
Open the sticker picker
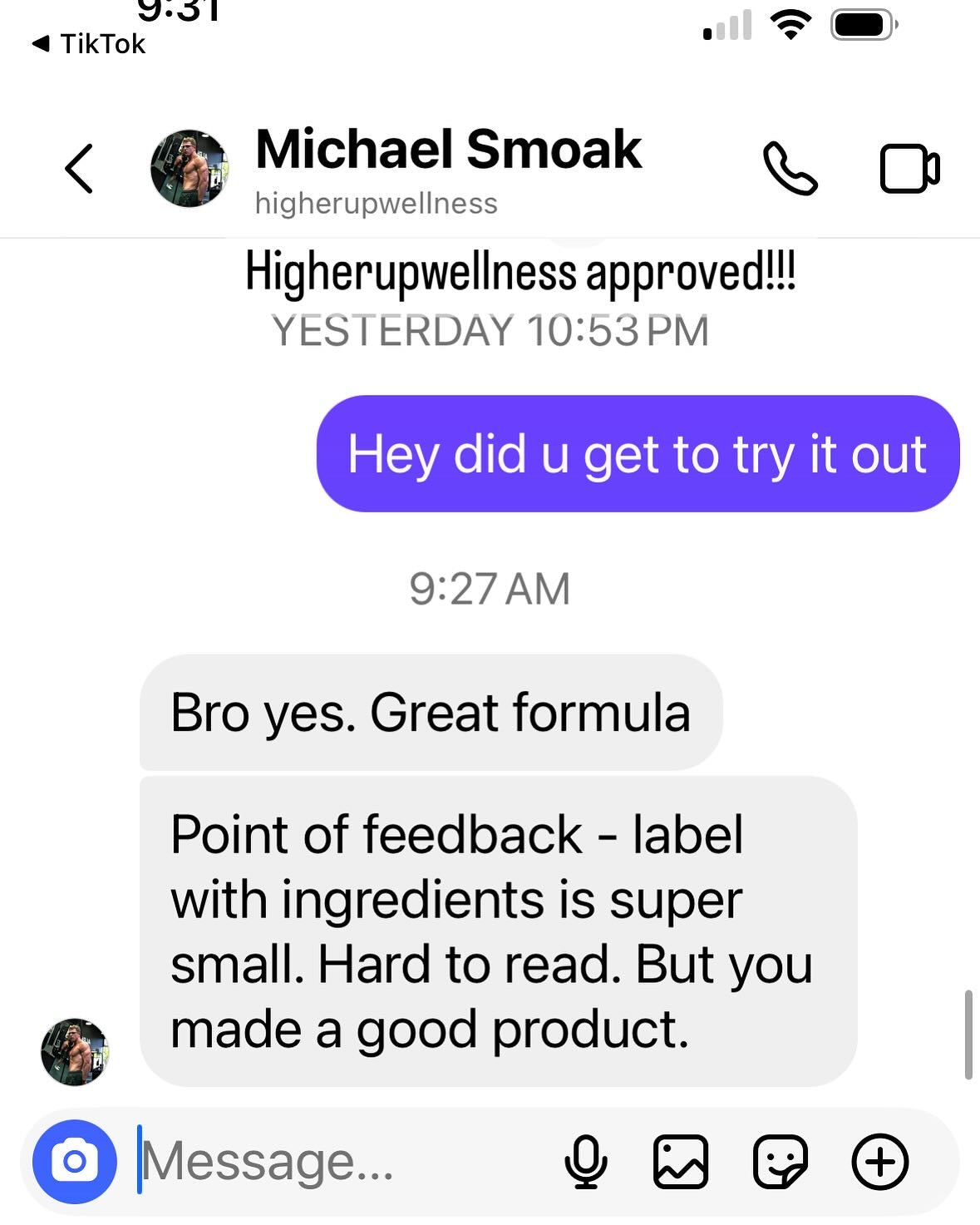pos(780,1162)
